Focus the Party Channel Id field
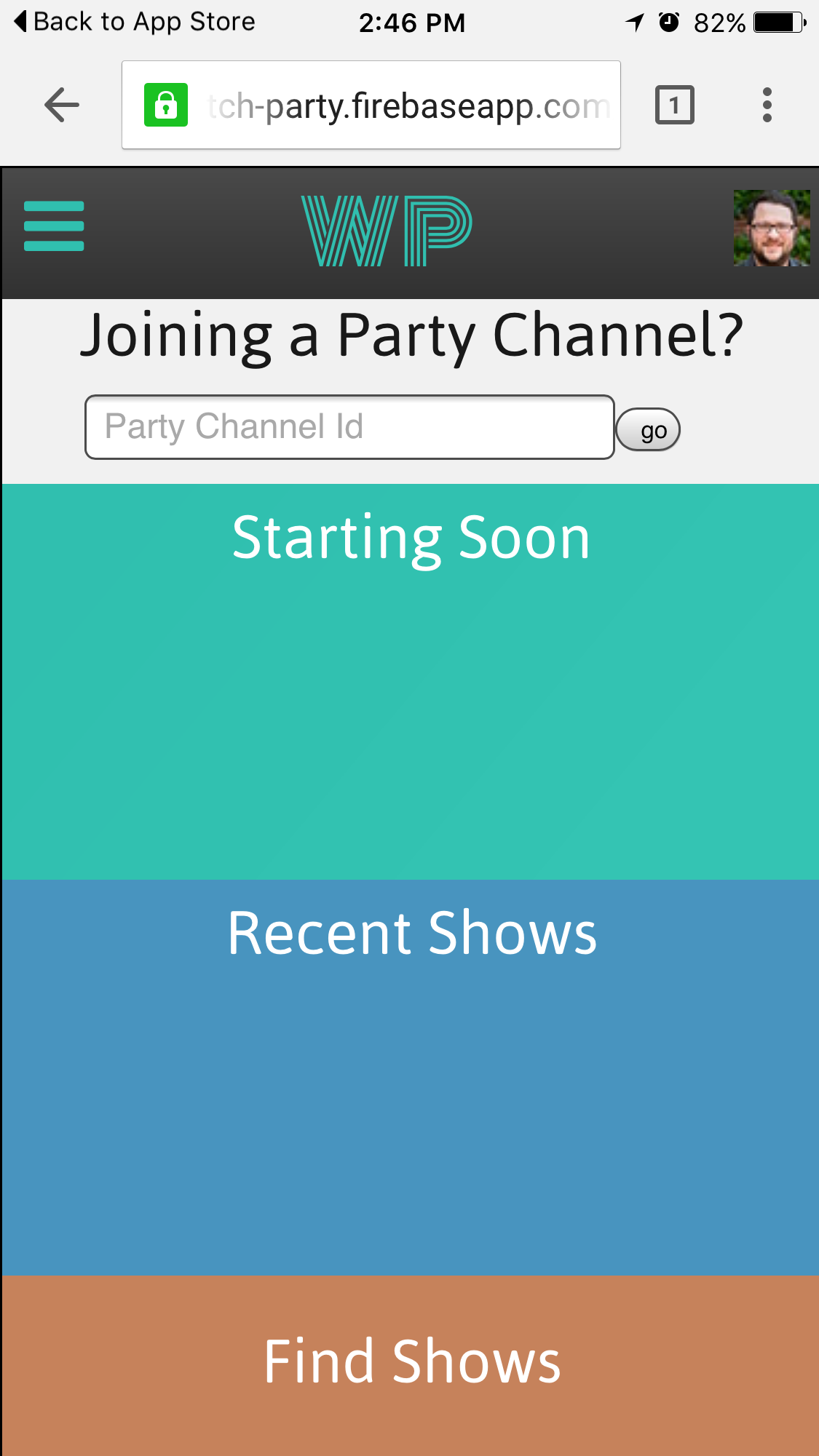 [x=349, y=427]
